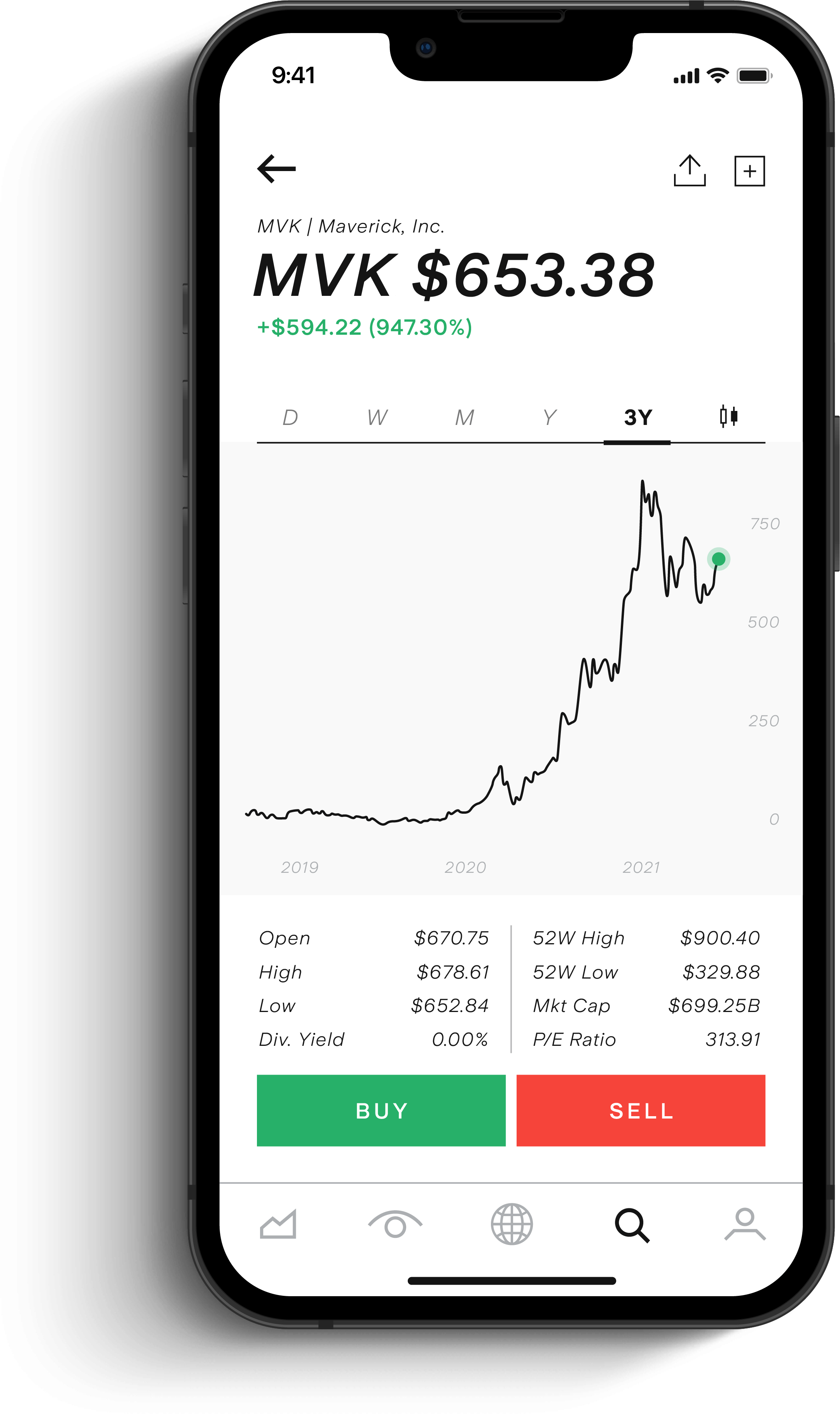Tap the BUY button
Screen dimensions: 840x1414
[381, 1111]
